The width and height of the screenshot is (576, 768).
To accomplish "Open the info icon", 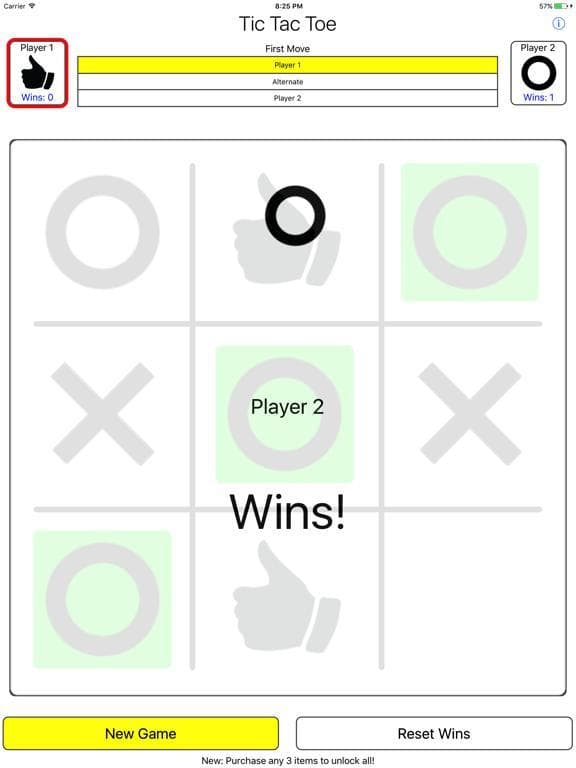I will click(x=558, y=23).
